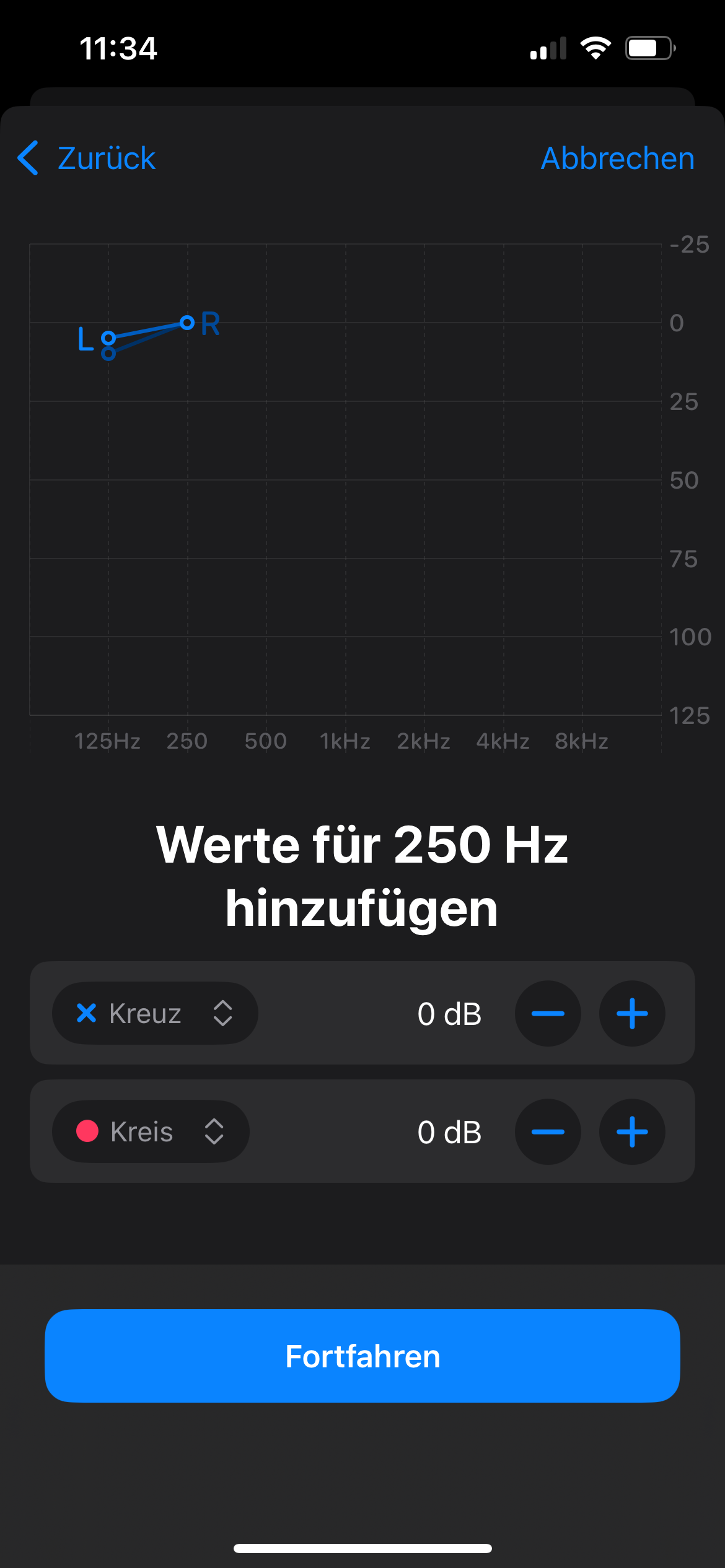This screenshot has width=725, height=1568.
Task: Decrease the Kreuz dB value
Action: click(x=548, y=1014)
